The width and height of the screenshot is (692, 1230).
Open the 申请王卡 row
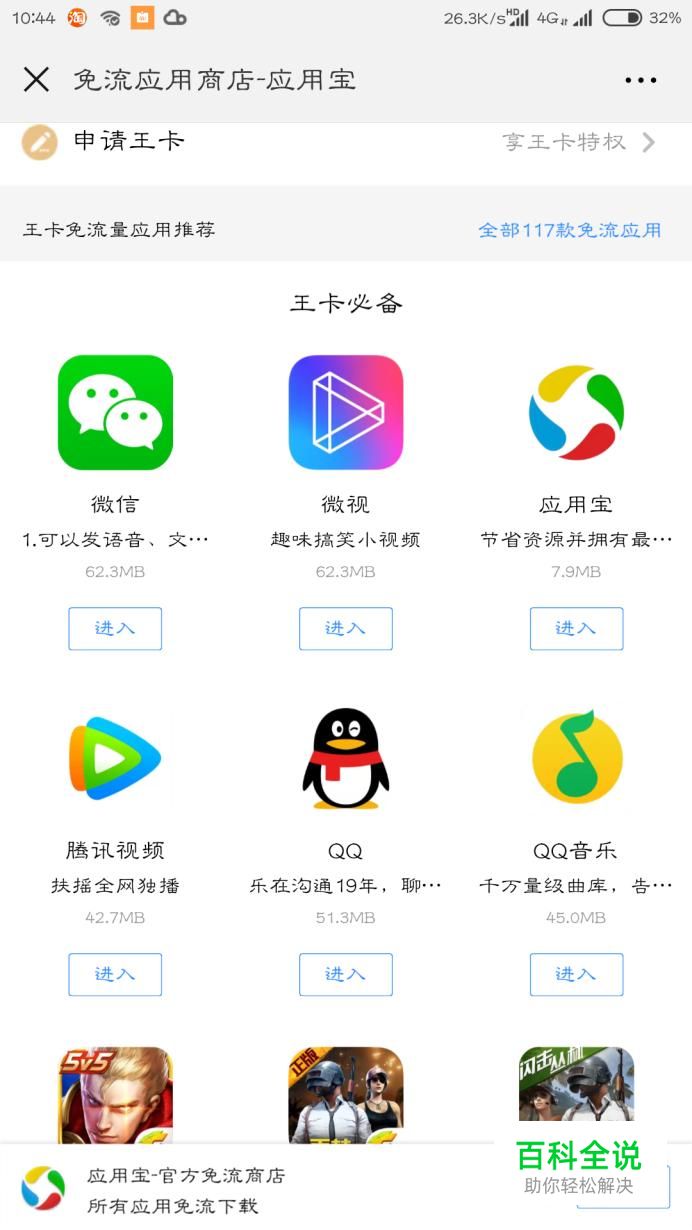(340, 142)
